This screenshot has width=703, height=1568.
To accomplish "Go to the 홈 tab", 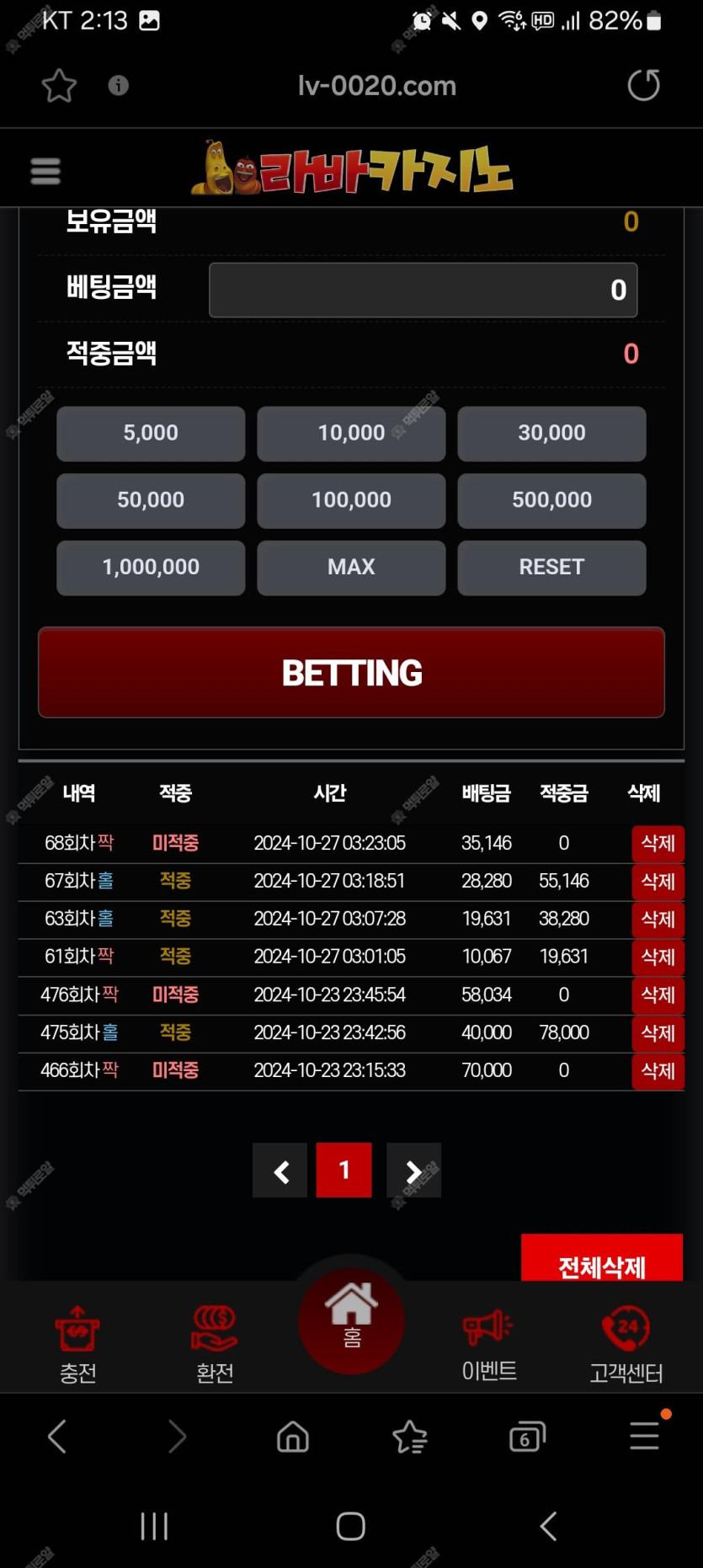I will point(351,1319).
